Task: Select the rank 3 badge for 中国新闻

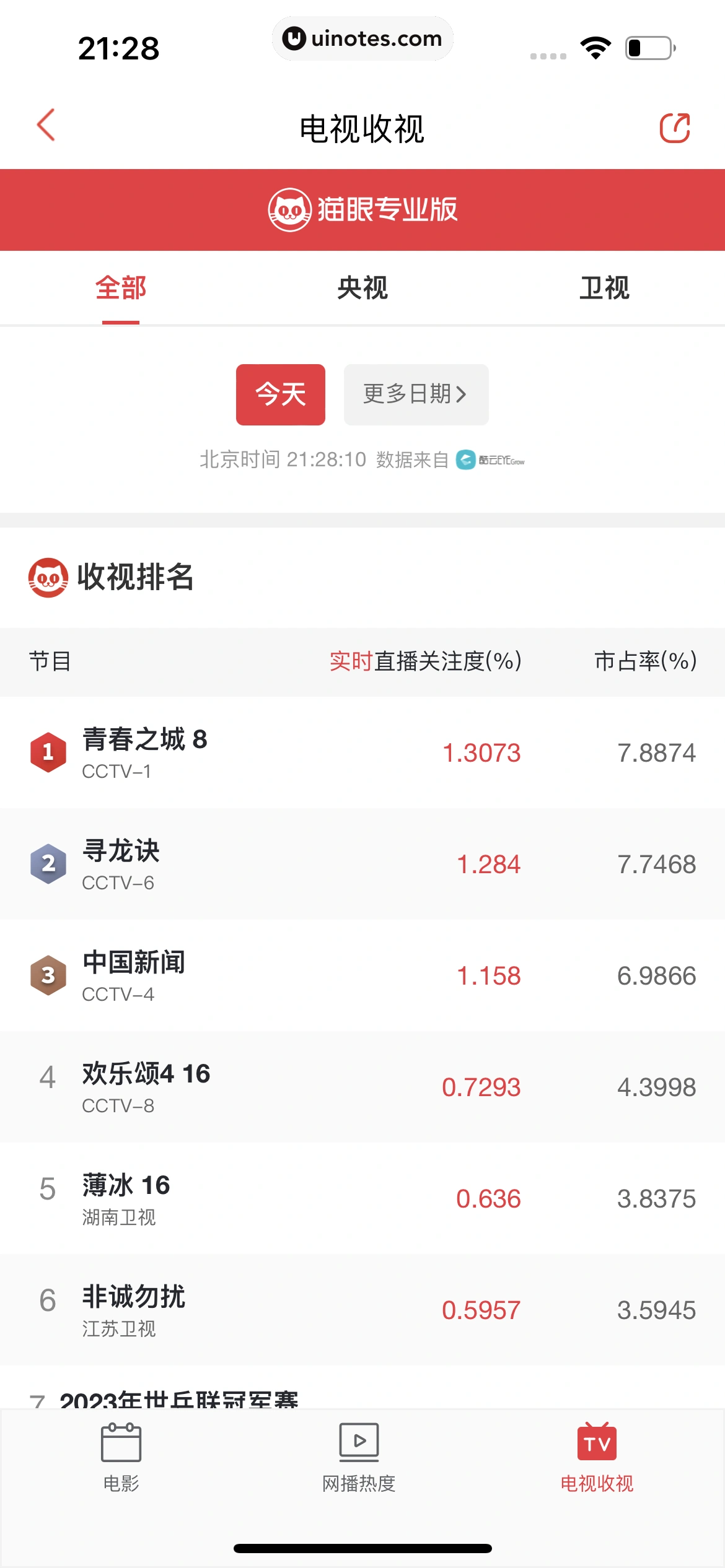Action: pos(48,975)
